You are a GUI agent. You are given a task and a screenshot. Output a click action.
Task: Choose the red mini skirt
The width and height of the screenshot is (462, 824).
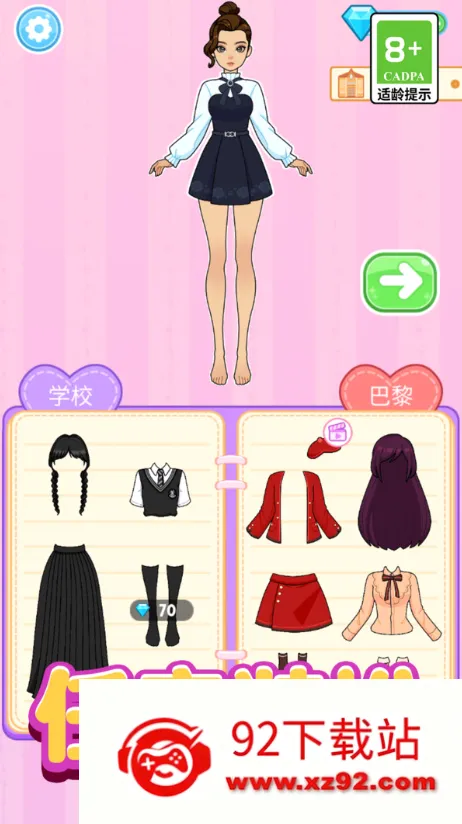click(294, 602)
